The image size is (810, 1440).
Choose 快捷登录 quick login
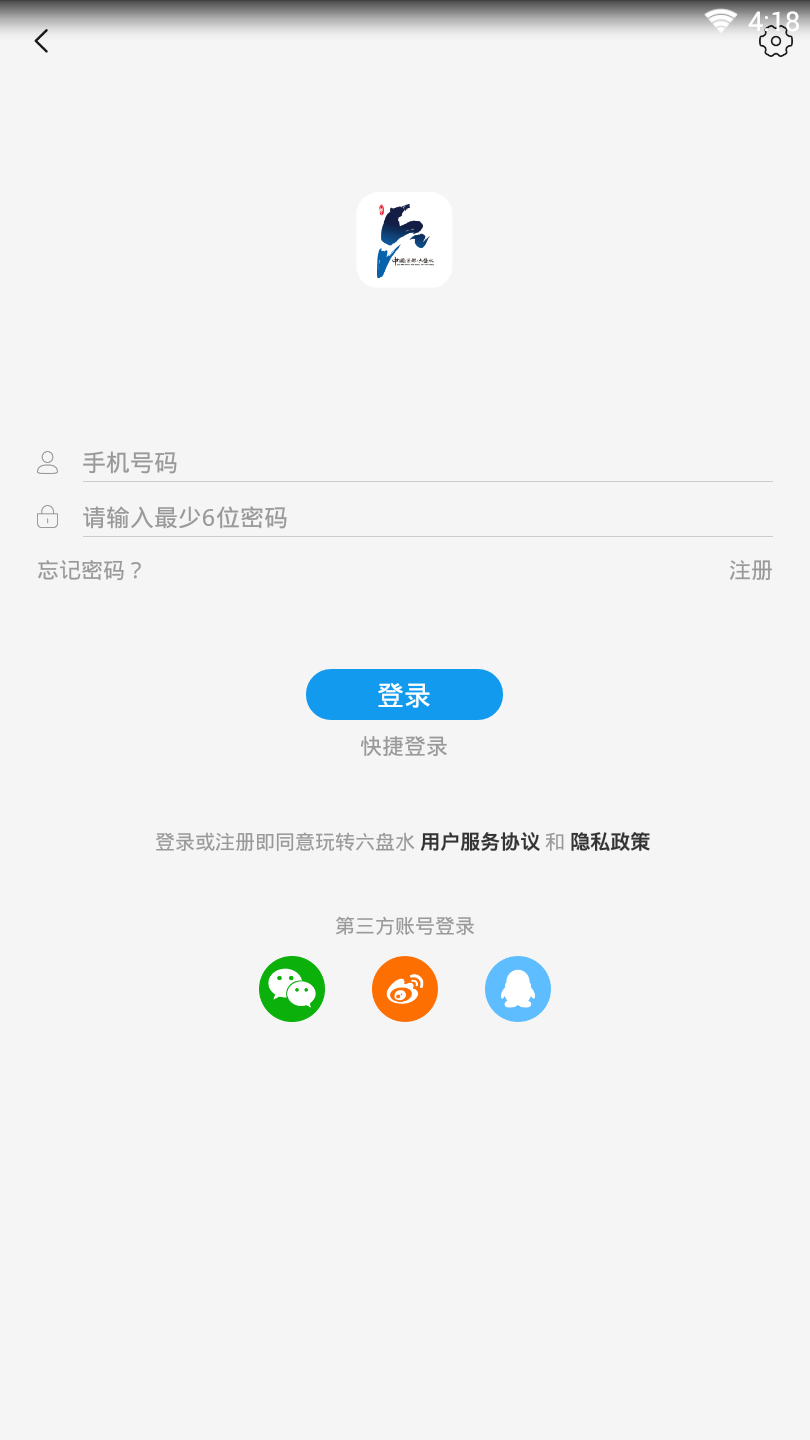coord(404,747)
